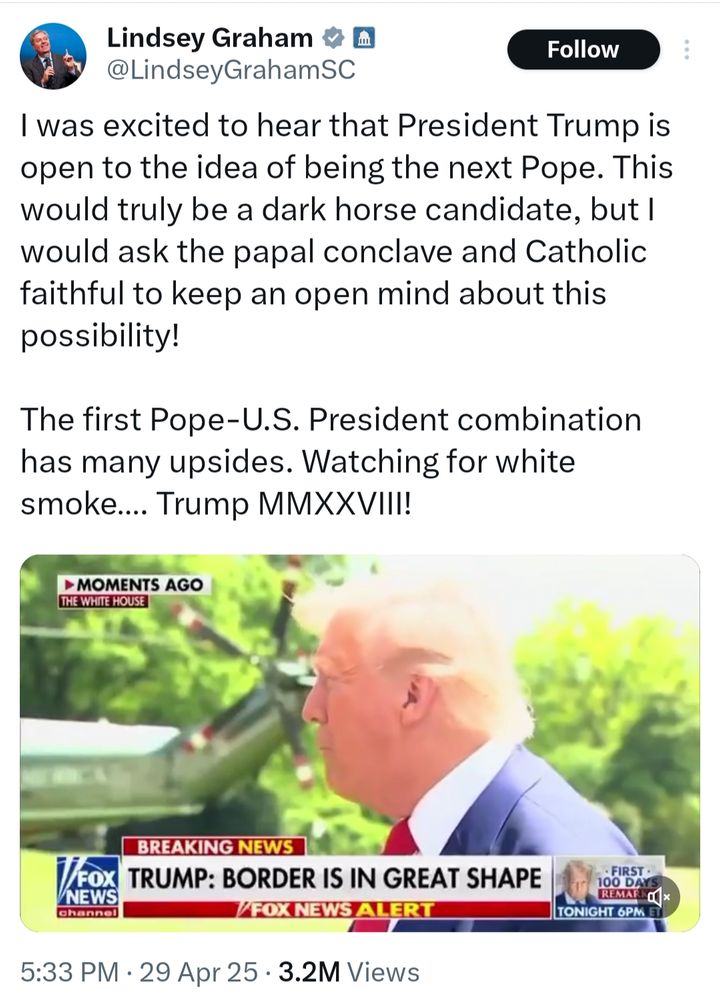Open Lindsey Graham's profile picture
The image size is (720, 1000).
[53, 56]
